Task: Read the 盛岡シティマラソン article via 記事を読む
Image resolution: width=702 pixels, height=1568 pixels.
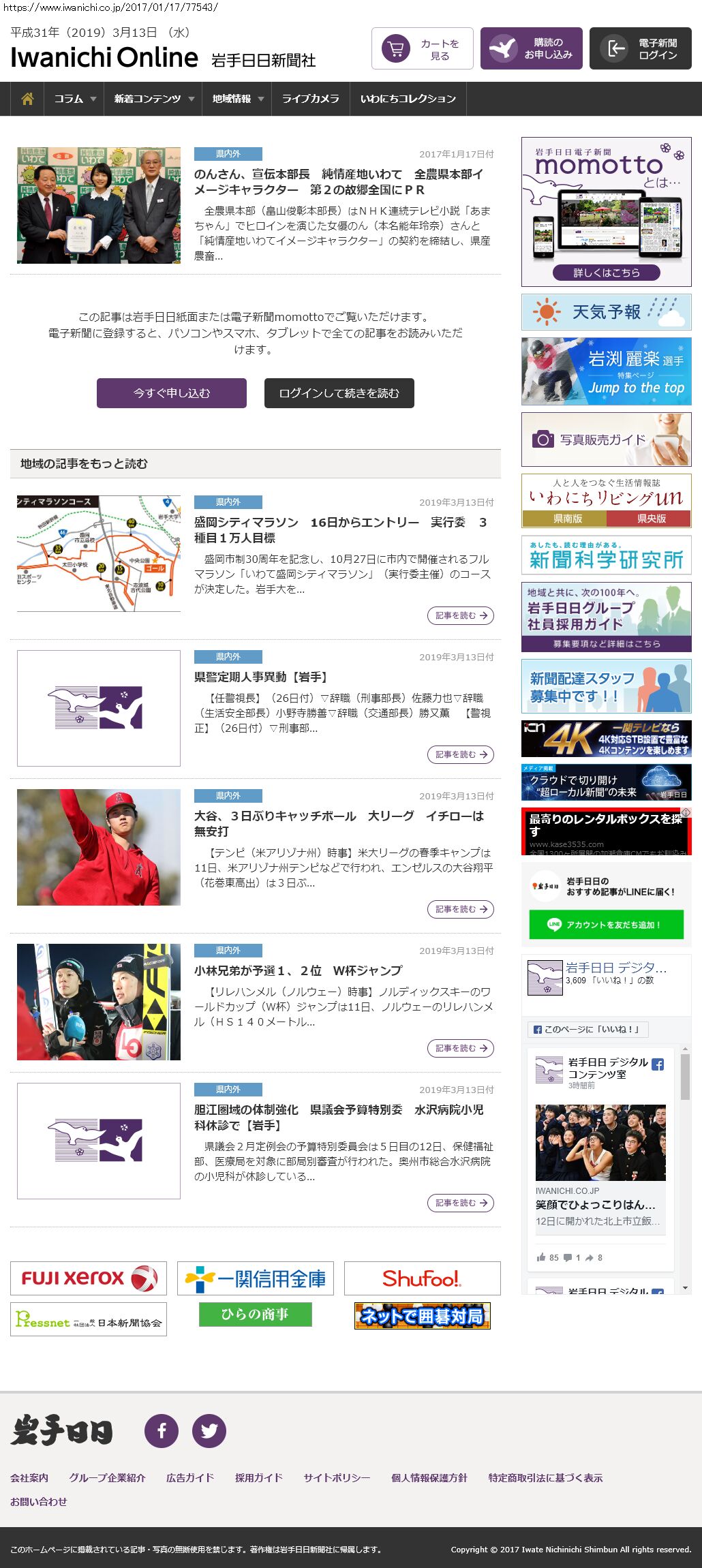Action: 460,615
